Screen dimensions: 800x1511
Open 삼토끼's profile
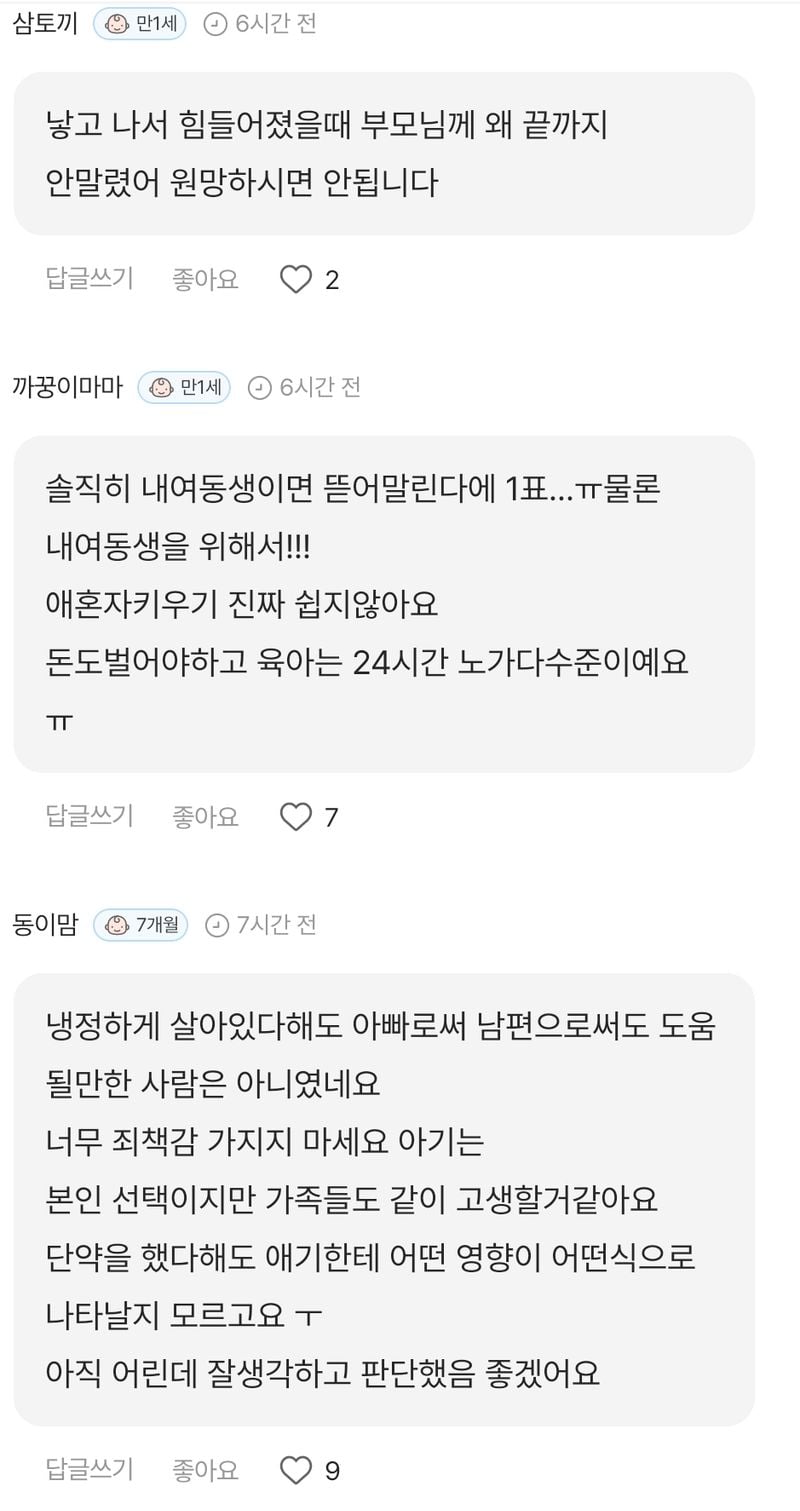click(46, 24)
